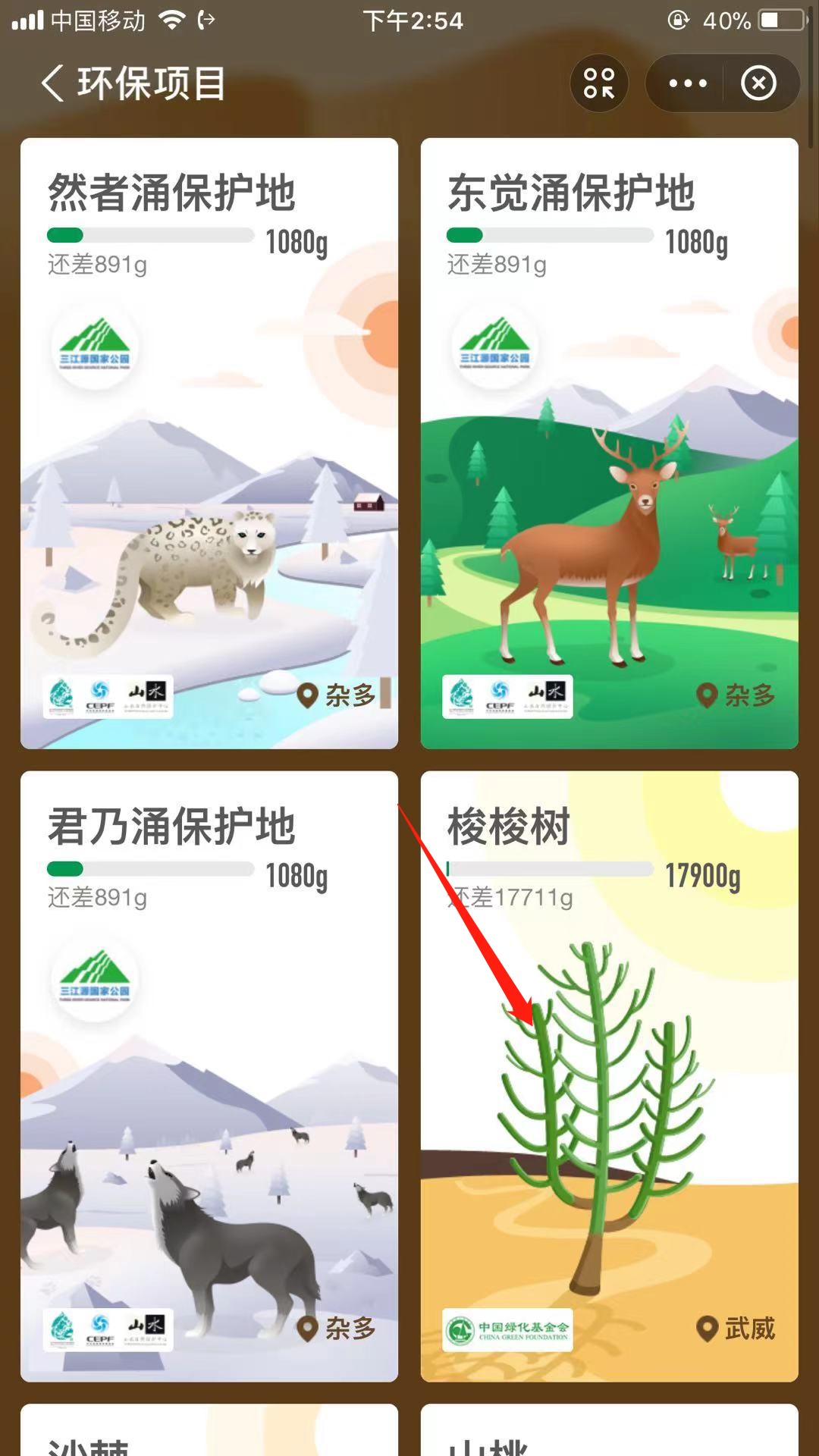Close the mini program
This screenshot has width=819, height=1456.
[759, 83]
